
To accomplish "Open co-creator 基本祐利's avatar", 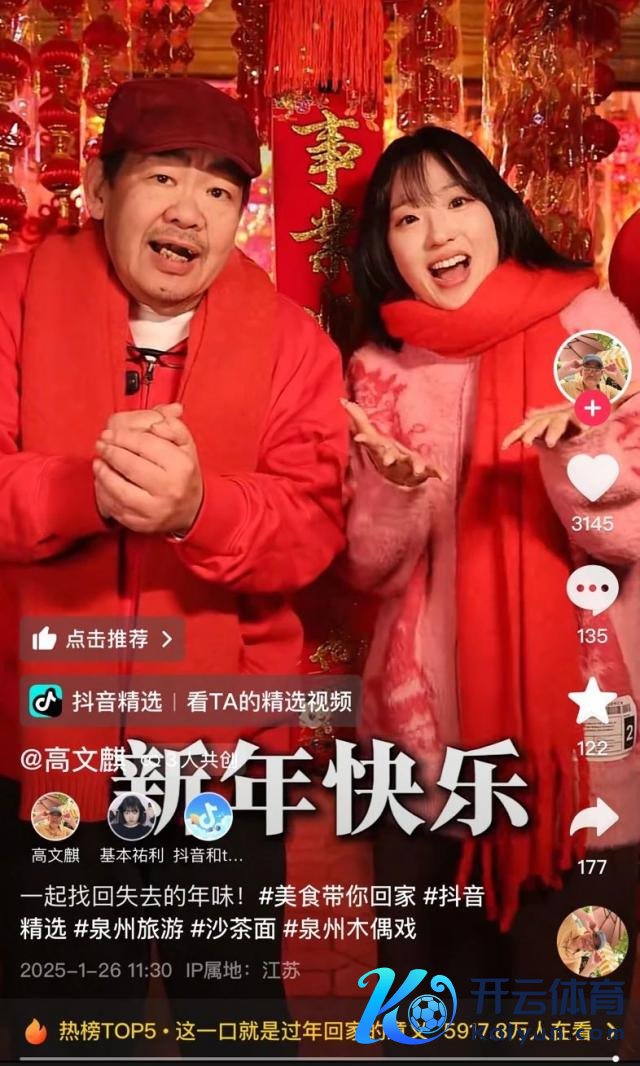I will pos(133,816).
